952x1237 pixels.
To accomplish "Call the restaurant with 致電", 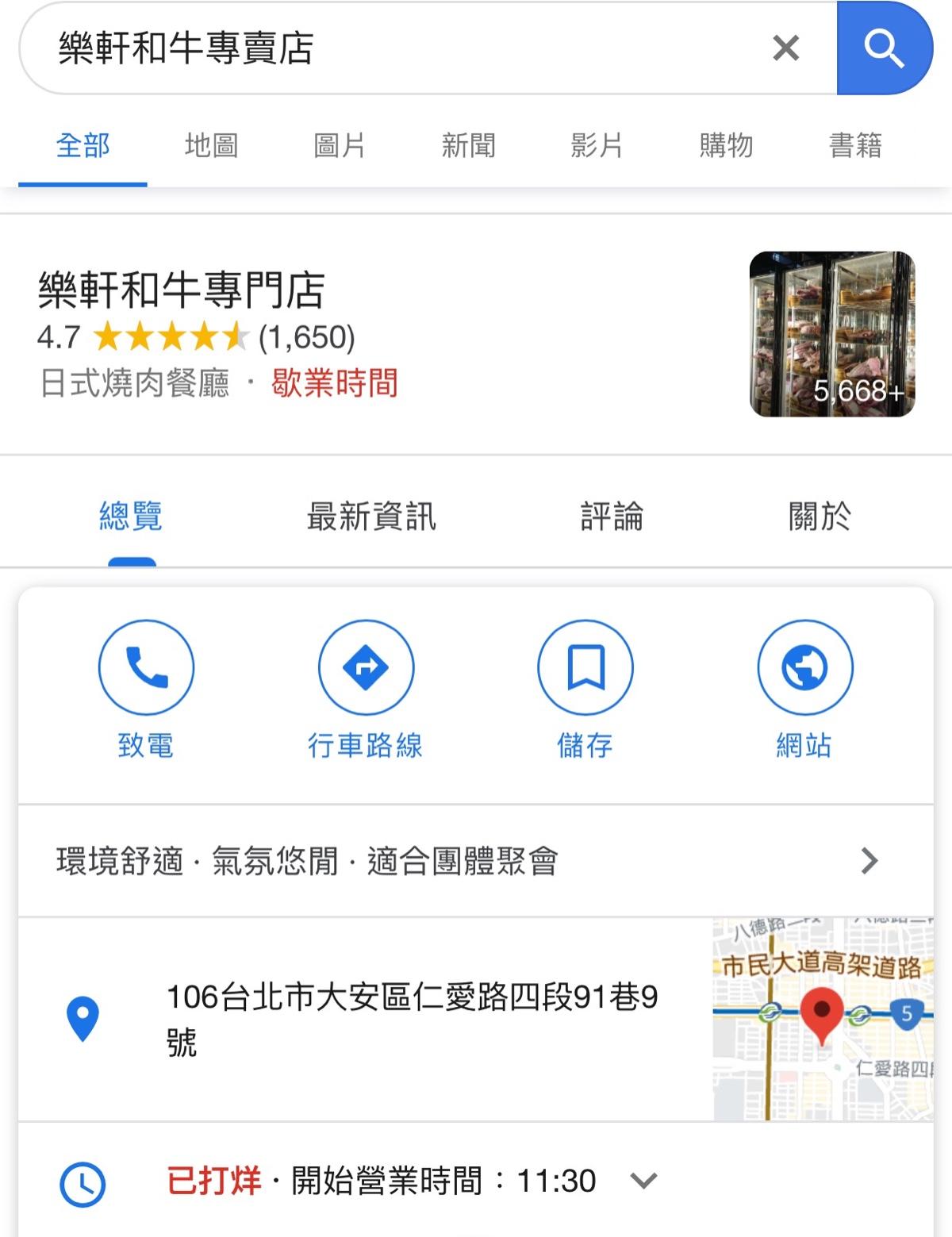I will point(146,668).
